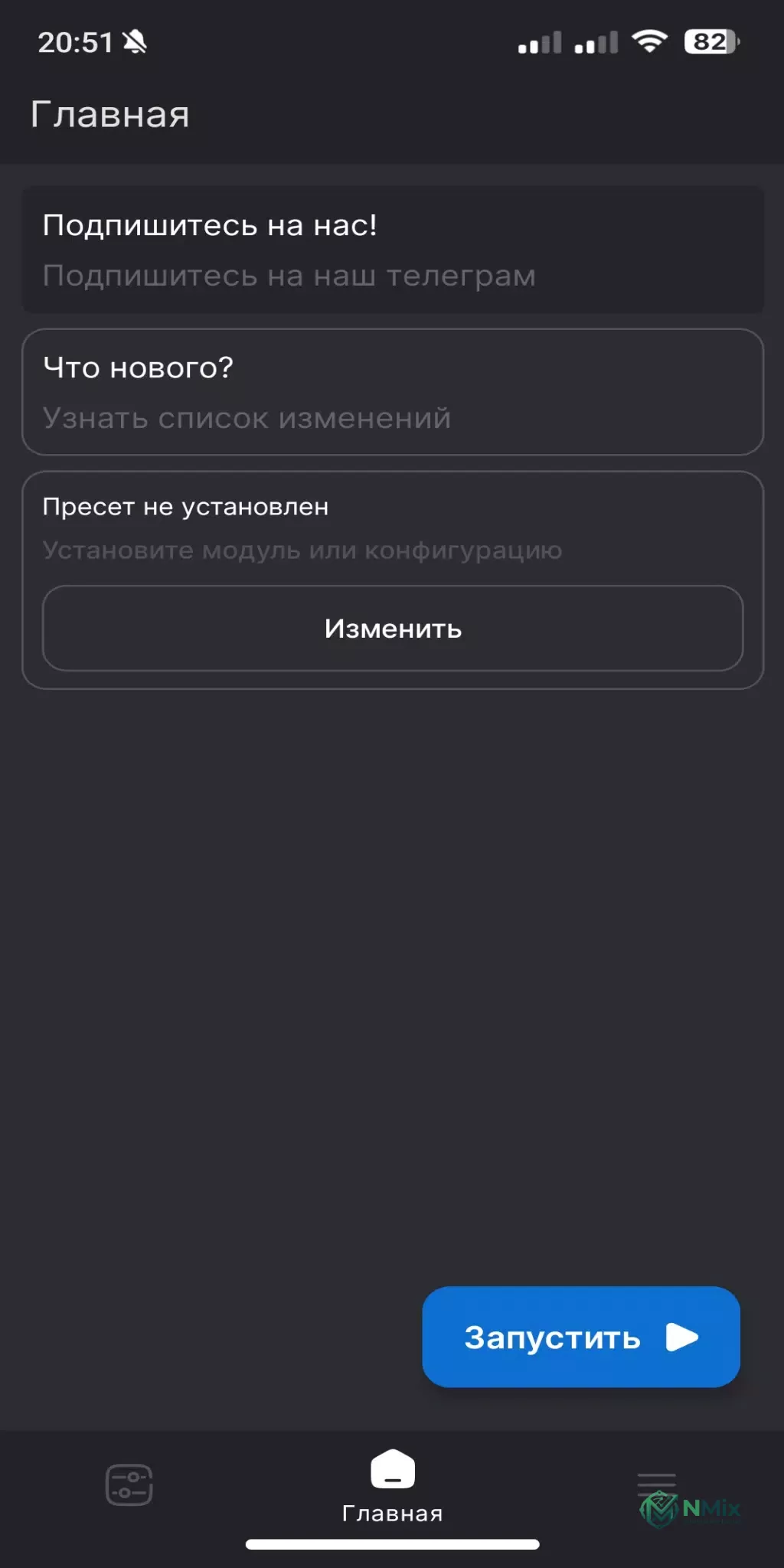Image resolution: width=784 pixels, height=1568 pixels.
Task: Open the Telegram subscription card
Action: point(393,250)
